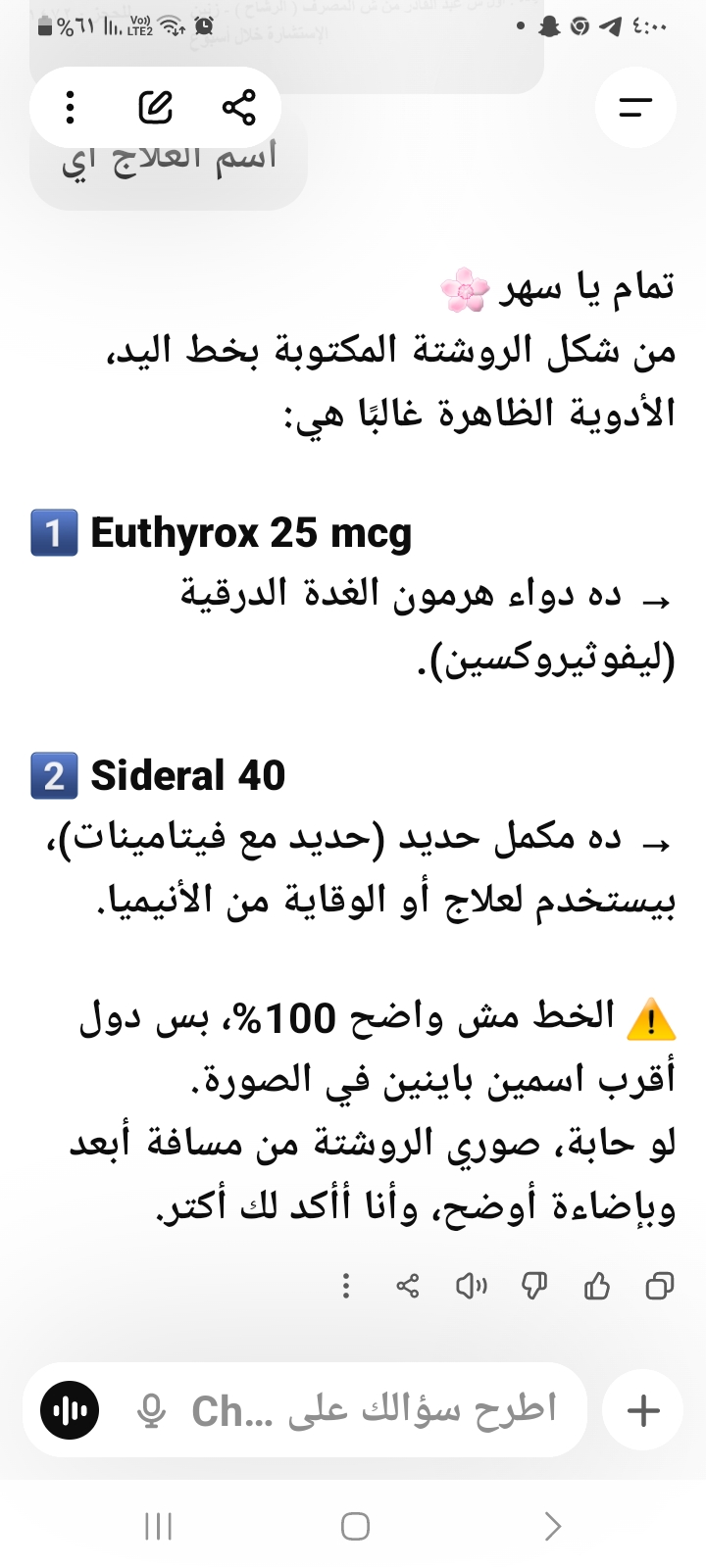Dictate with the microphone icon

point(151,1411)
